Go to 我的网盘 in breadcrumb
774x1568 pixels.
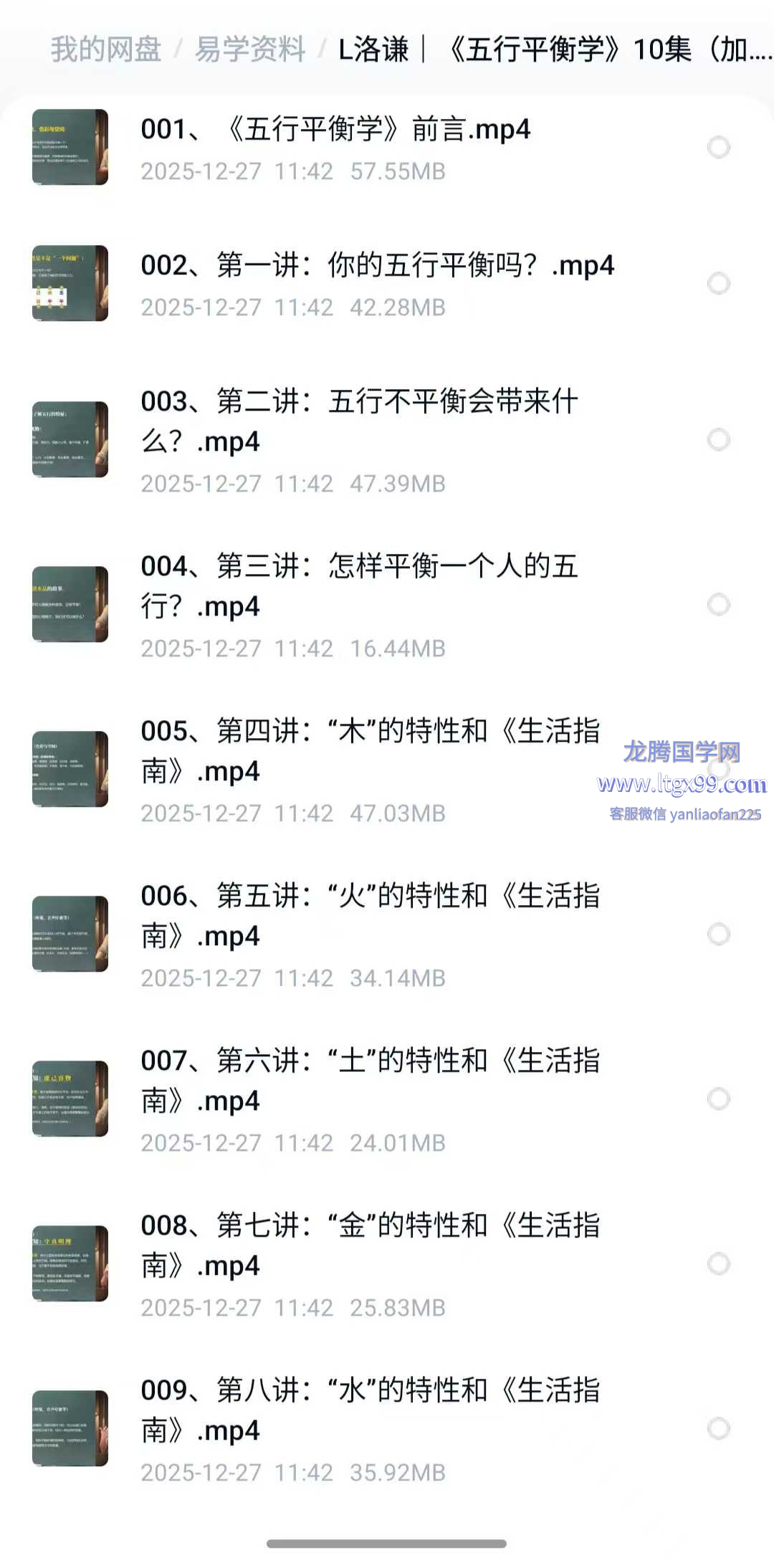(x=106, y=49)
